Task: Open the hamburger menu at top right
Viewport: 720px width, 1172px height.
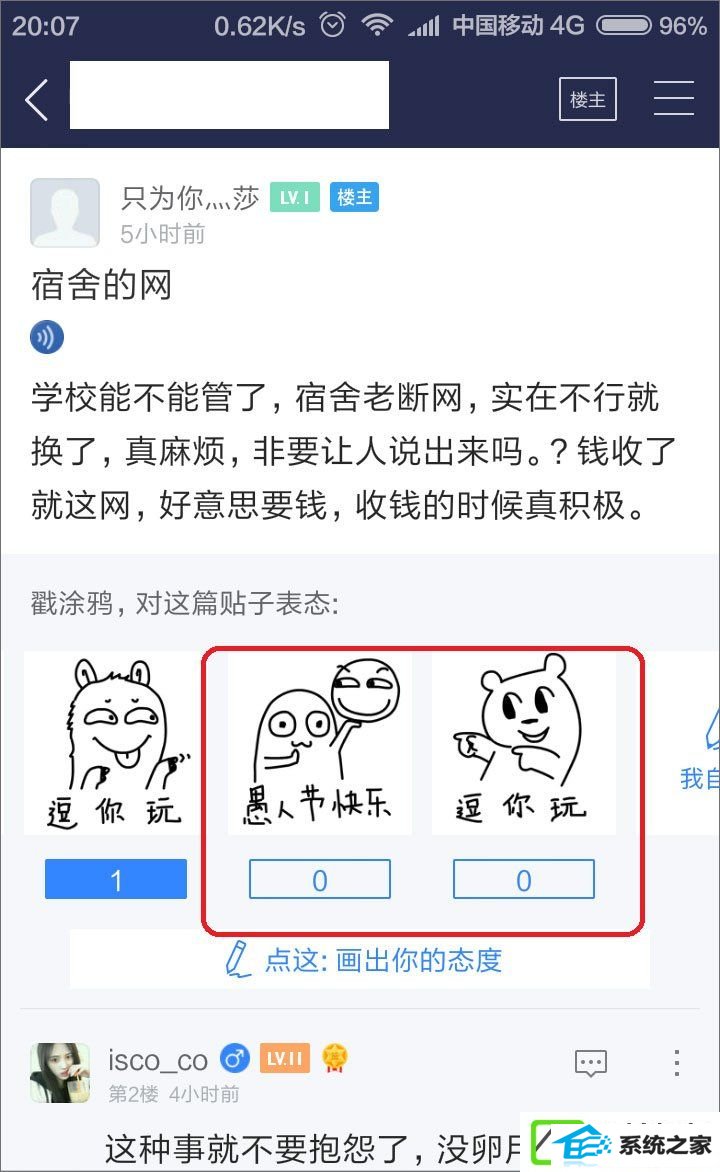Action: pyautogui.click(x=673, y=100)
